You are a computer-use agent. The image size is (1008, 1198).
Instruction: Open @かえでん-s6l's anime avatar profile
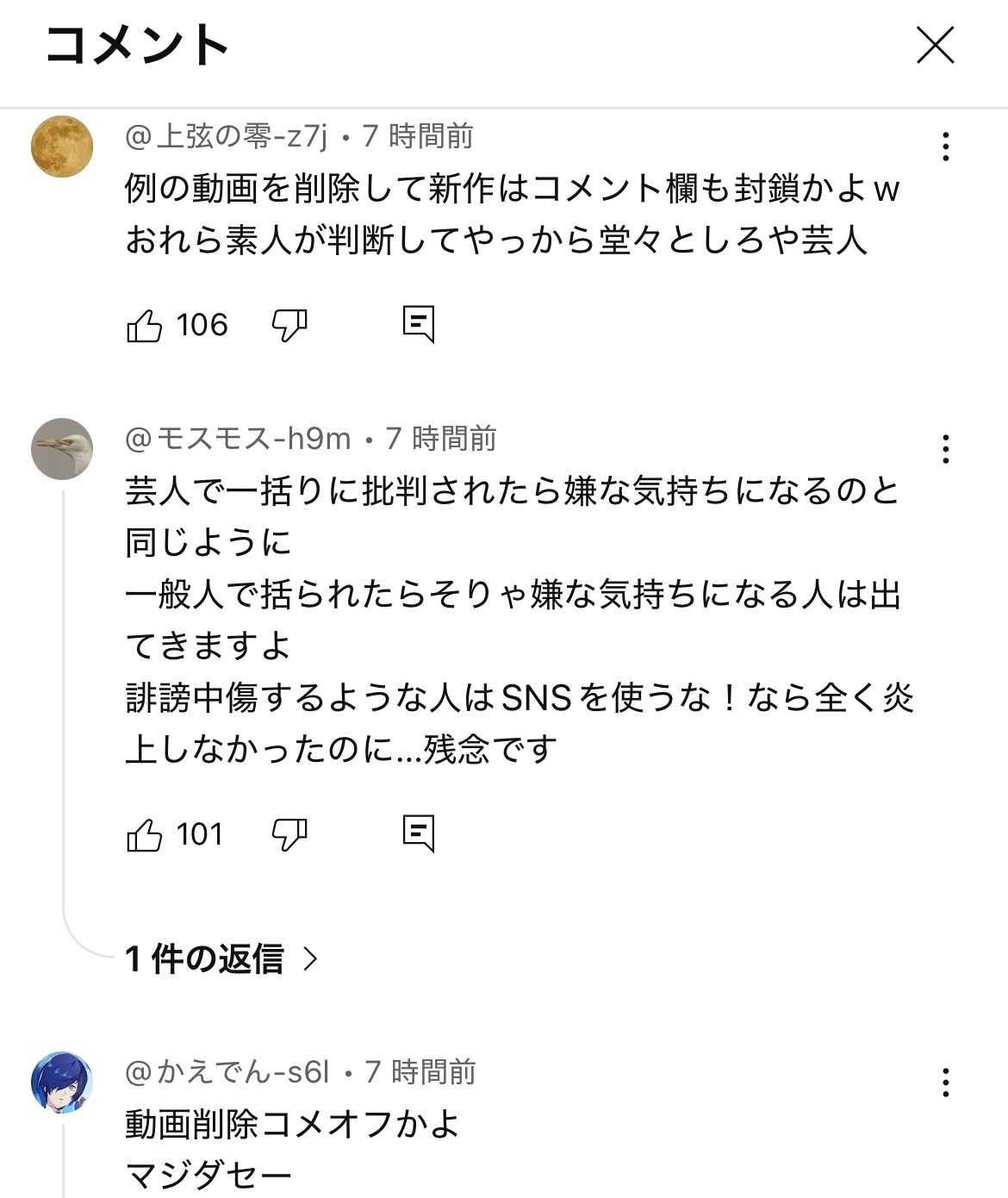(62, 1082)
